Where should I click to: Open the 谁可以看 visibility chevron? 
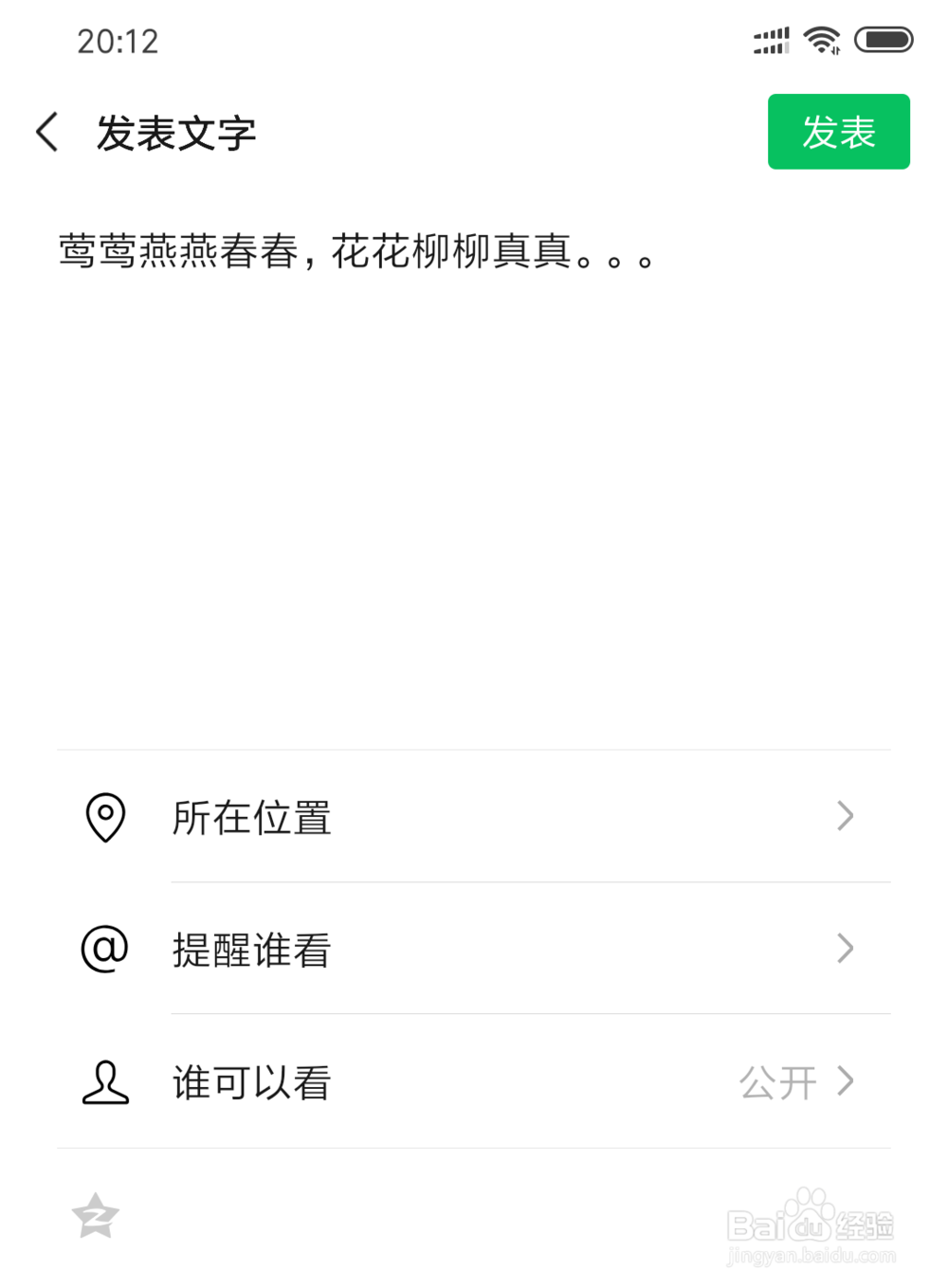coord(847,1081)
